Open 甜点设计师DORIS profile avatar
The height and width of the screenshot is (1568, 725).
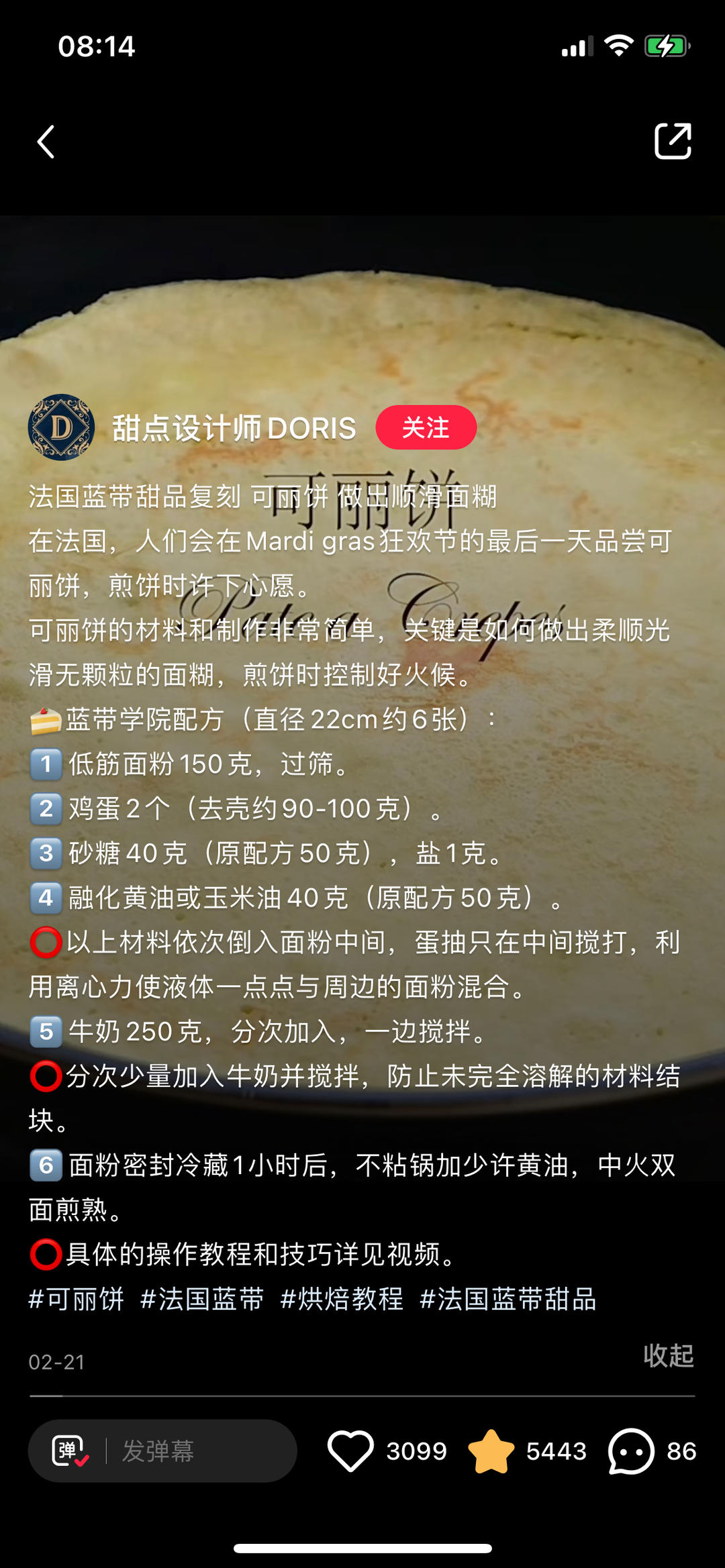tap(61, 427)
